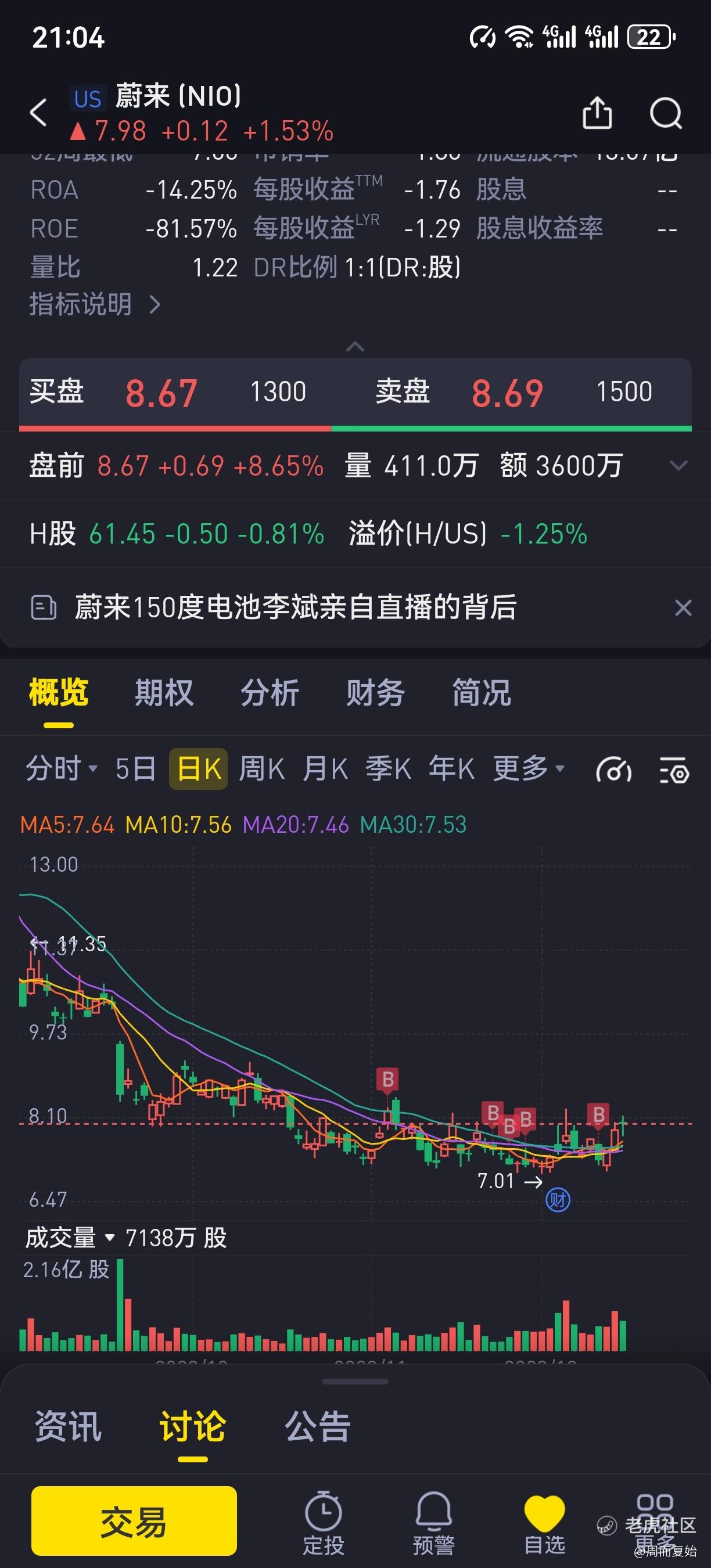The height and width of the screenshot is (1568, 711).
Task: Switch to the 期权 tab
Action: coord(164,693)
